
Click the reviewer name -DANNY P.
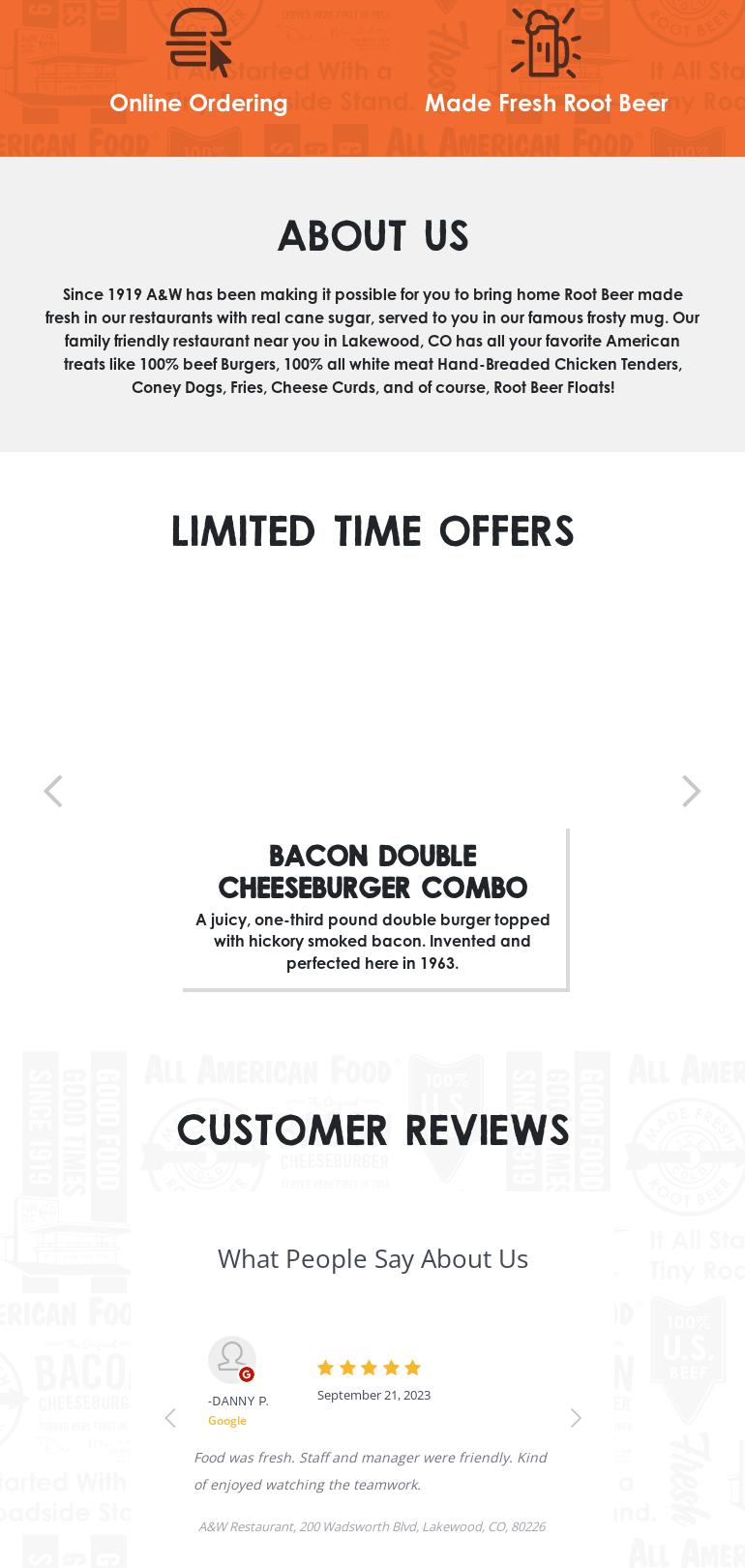[x=238, y=1401]
